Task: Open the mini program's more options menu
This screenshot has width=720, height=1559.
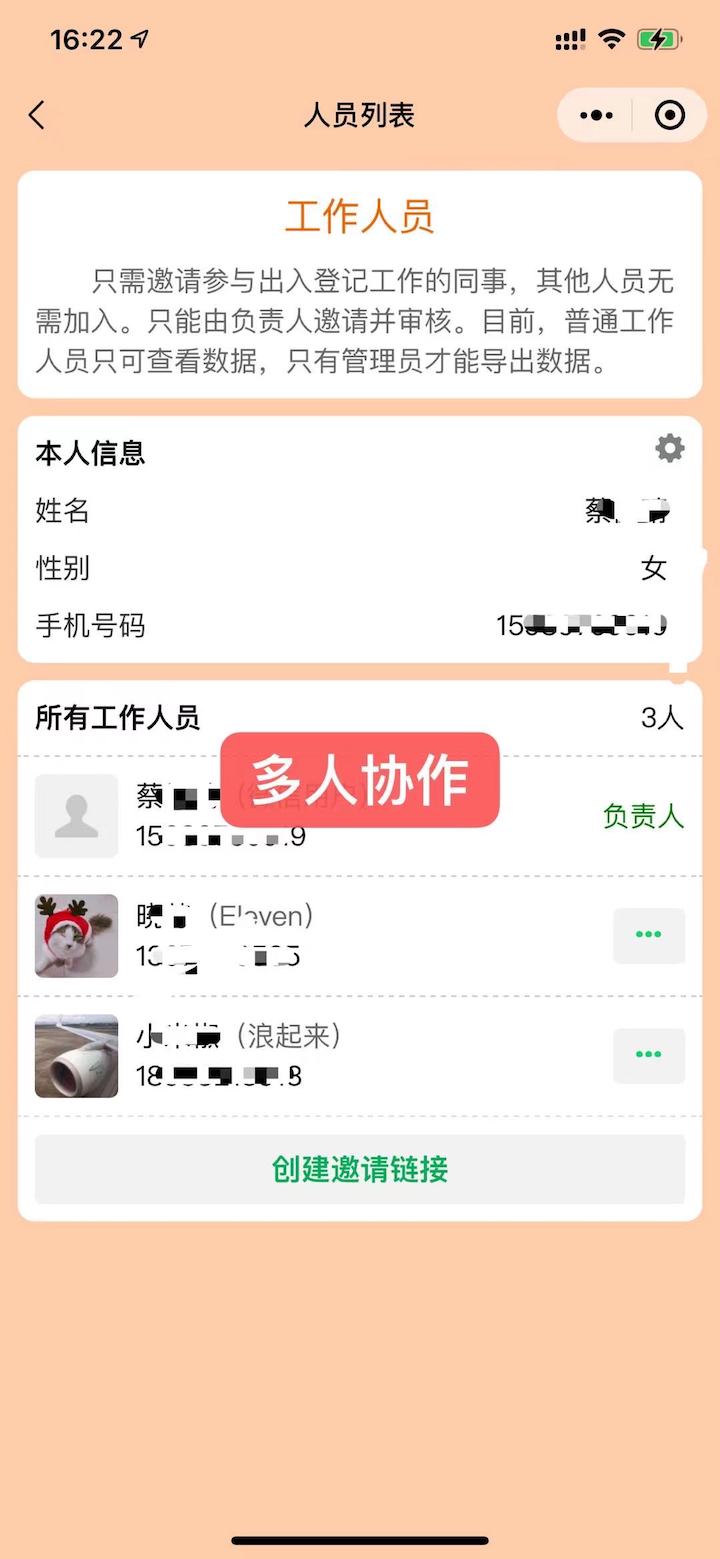Action: tap(596, 116)
